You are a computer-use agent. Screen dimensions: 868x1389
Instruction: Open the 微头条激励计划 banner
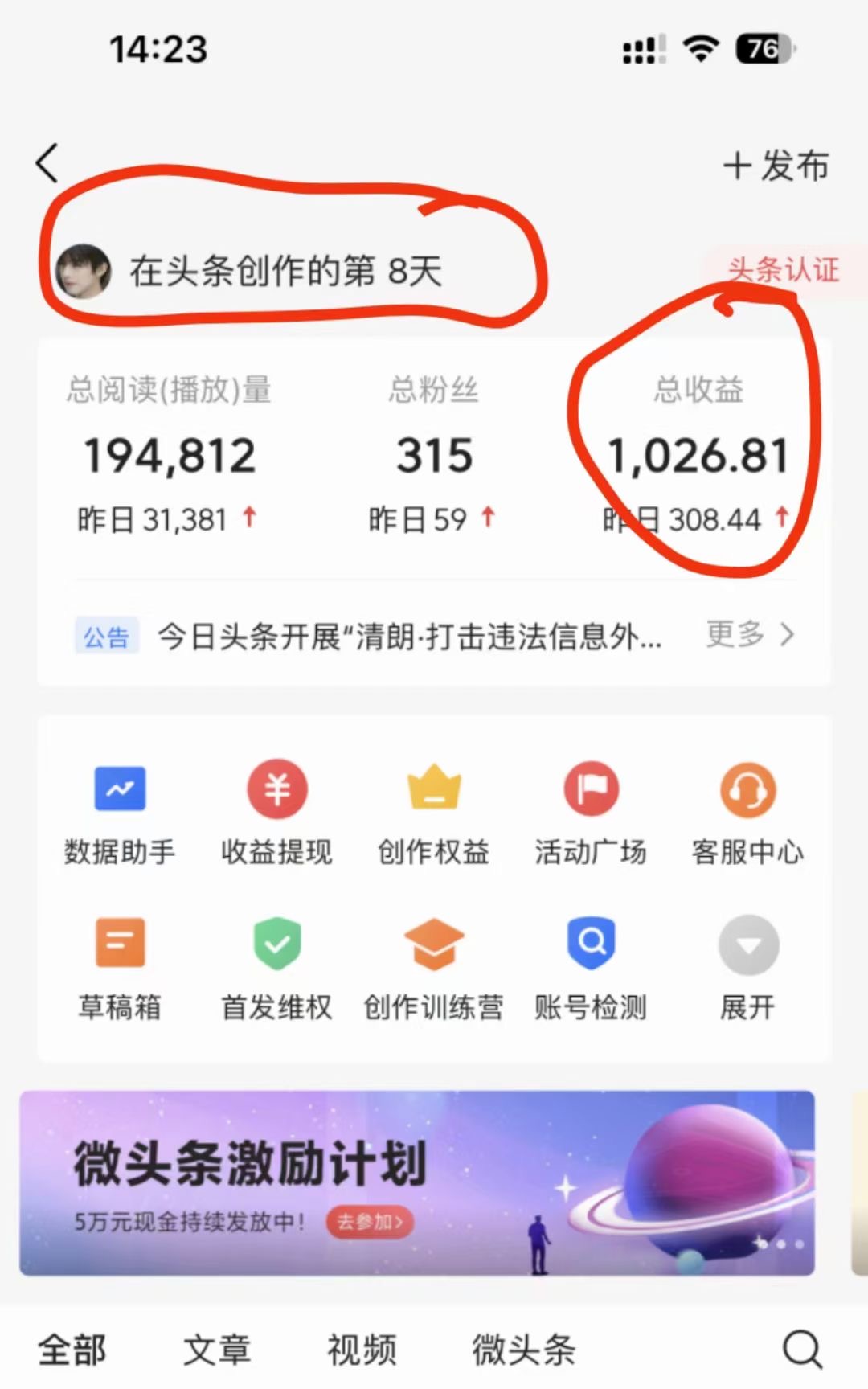pos(416,1182)
